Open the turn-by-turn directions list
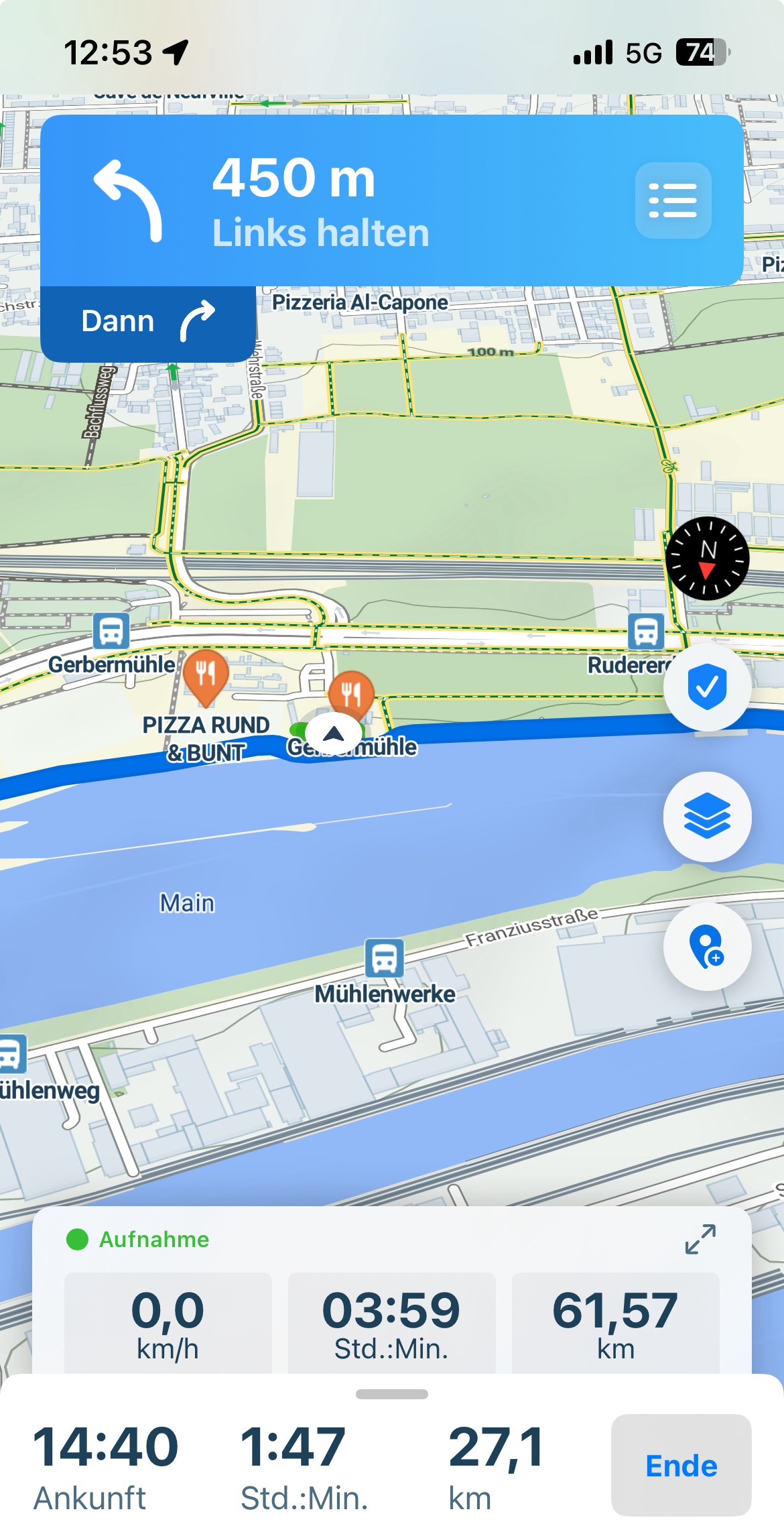784x1530 pixels. point(673,200)
